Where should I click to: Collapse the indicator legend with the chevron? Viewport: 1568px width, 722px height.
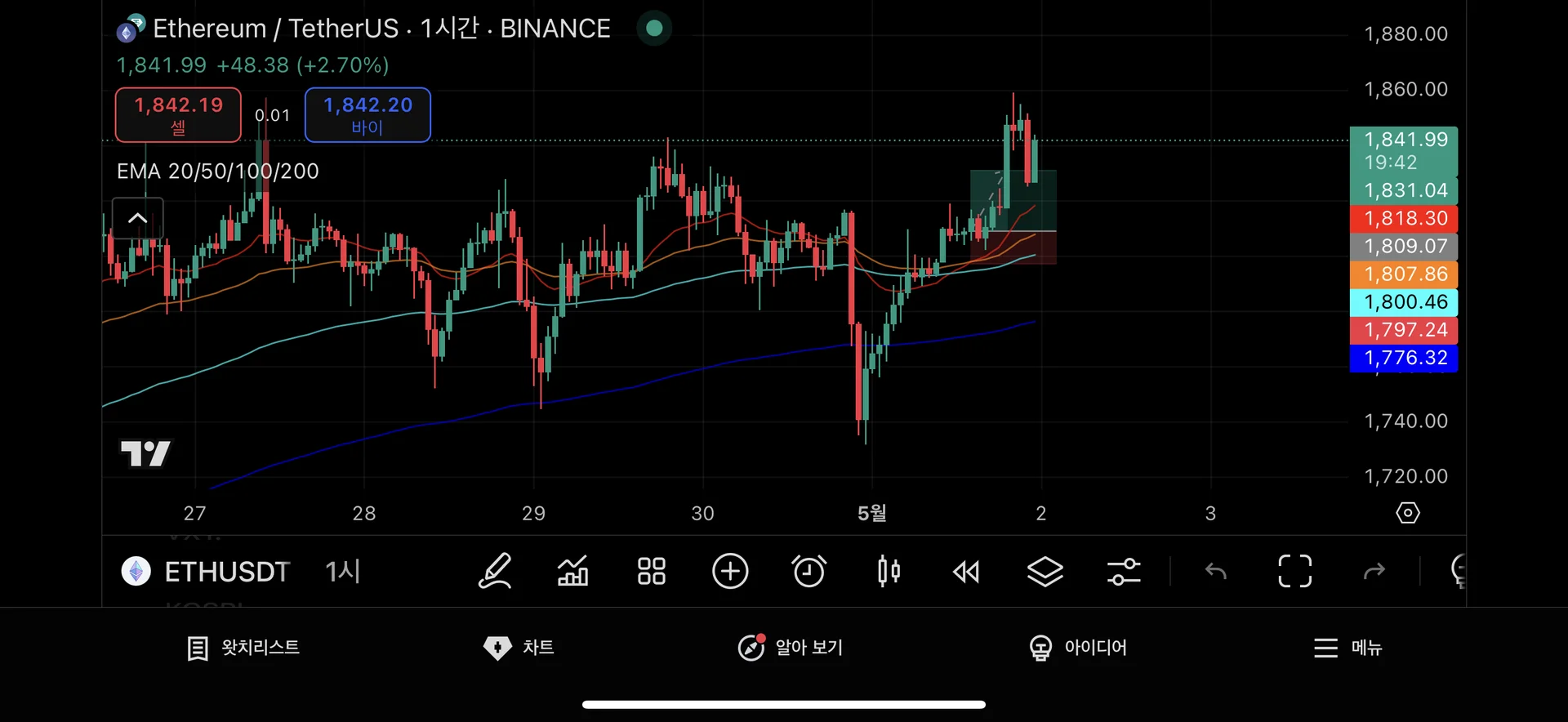click(x=137, y=218)
